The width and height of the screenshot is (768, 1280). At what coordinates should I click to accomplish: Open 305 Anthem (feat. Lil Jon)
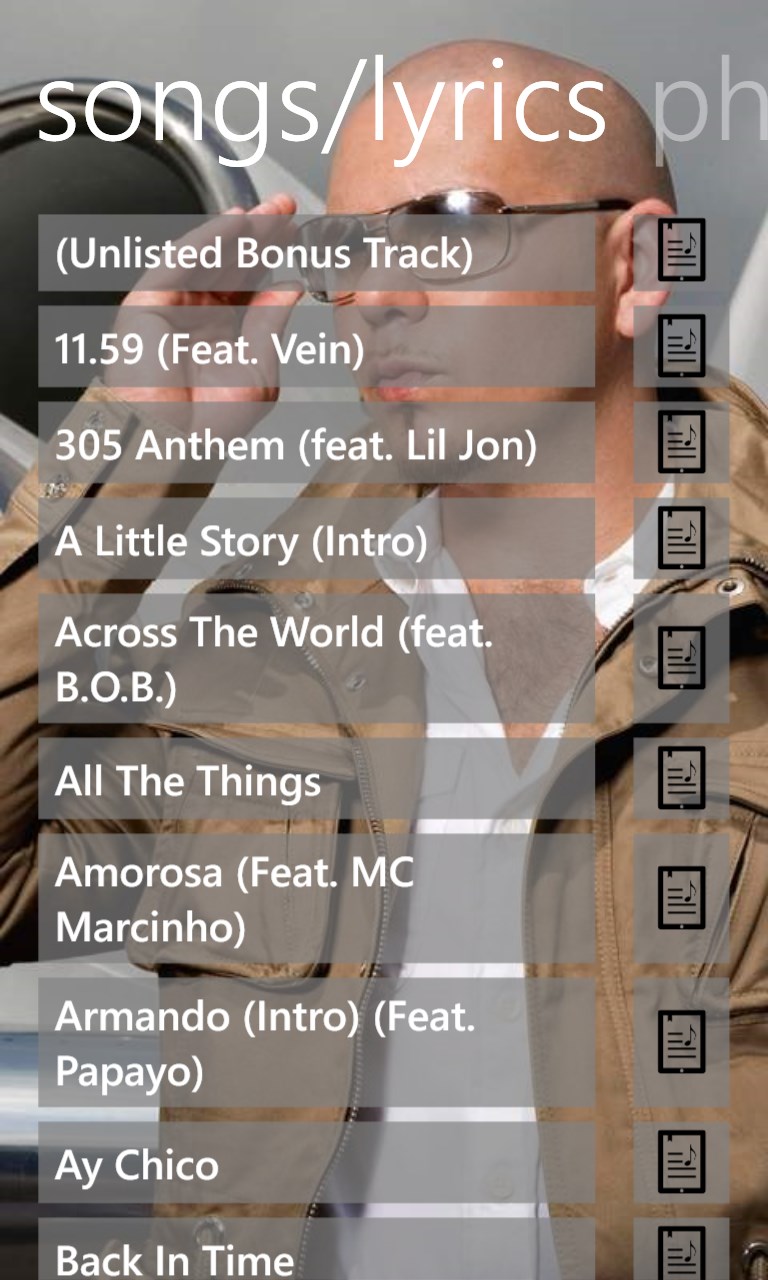[316, 445]
